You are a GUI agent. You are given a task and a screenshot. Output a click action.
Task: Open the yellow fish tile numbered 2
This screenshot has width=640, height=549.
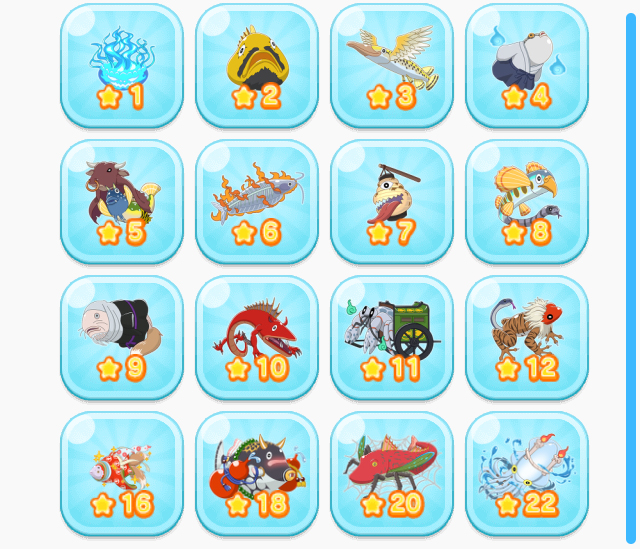tap(257, 65)
